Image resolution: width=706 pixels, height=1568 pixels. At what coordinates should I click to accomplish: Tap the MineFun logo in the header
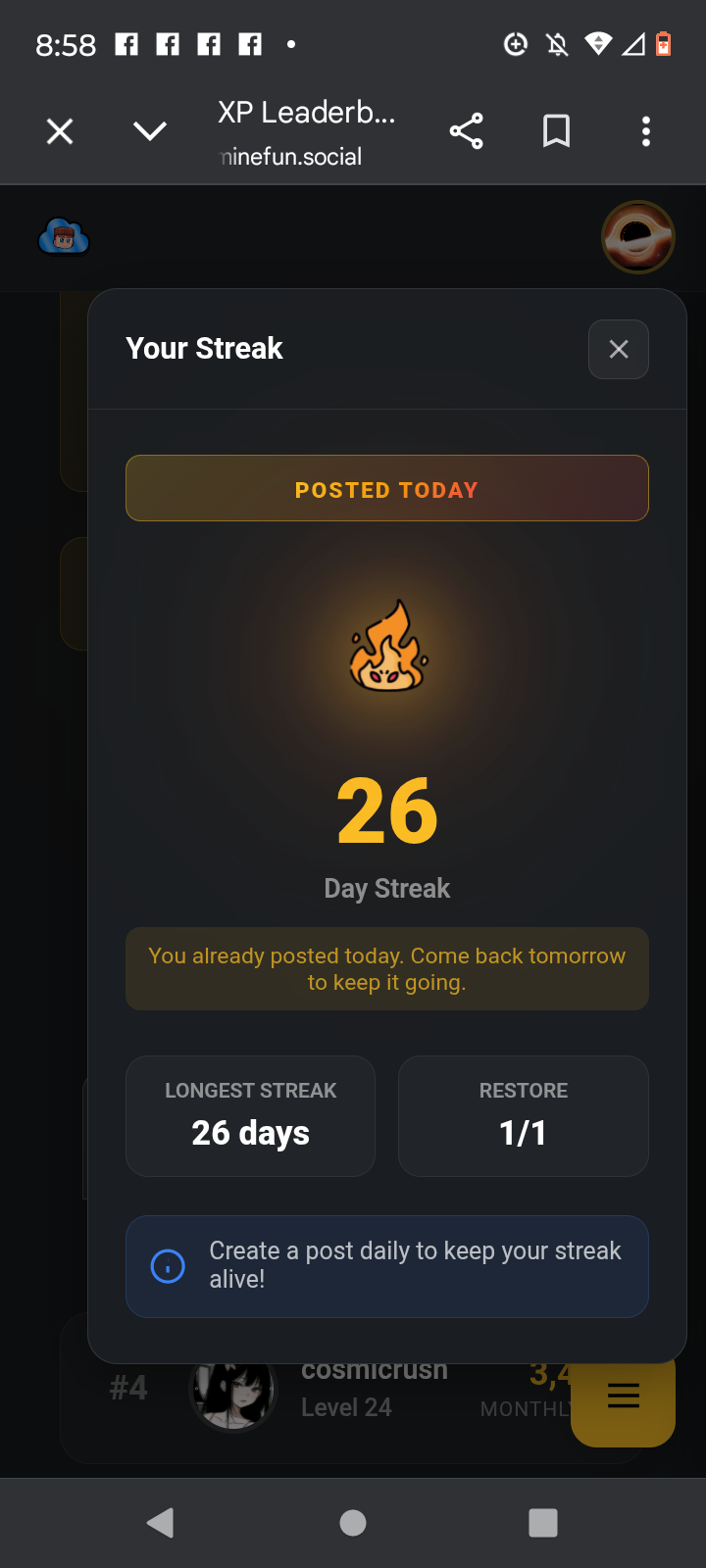64,237
